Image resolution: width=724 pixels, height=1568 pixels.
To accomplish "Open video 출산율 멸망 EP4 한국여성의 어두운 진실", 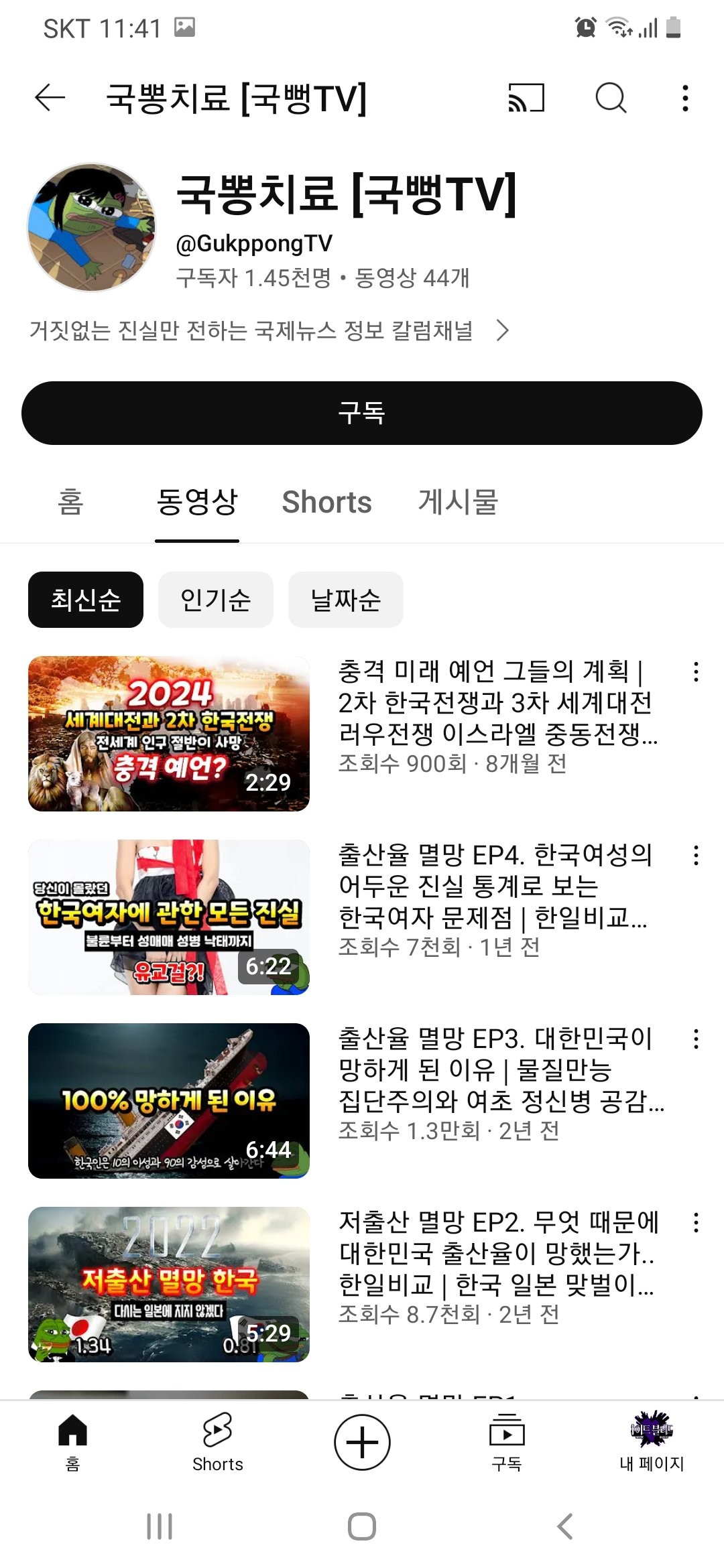I will pos(495,886).
